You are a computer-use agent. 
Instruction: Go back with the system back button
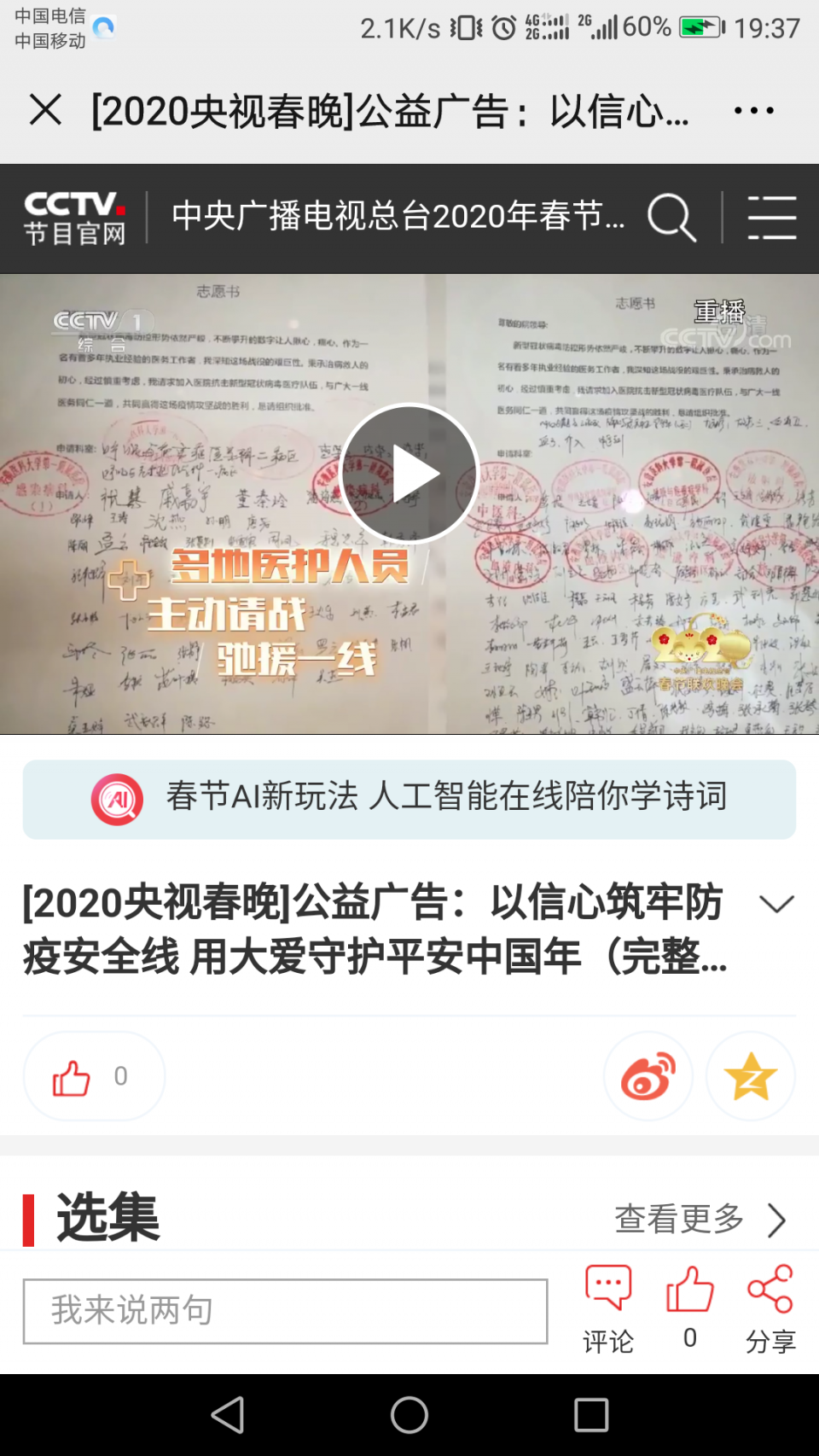click(228, 1415)
